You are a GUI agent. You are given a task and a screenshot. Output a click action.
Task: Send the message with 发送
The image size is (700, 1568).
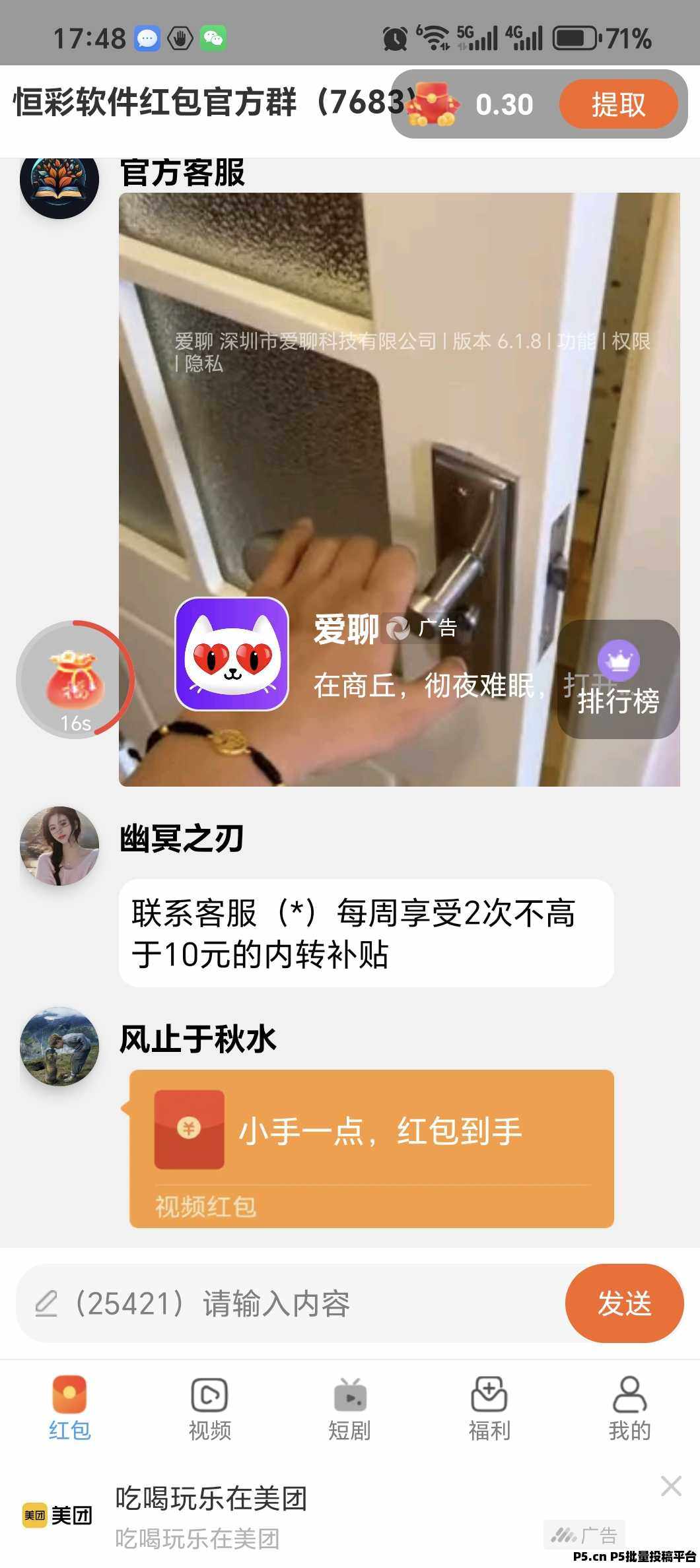(x=624, y=1303)
